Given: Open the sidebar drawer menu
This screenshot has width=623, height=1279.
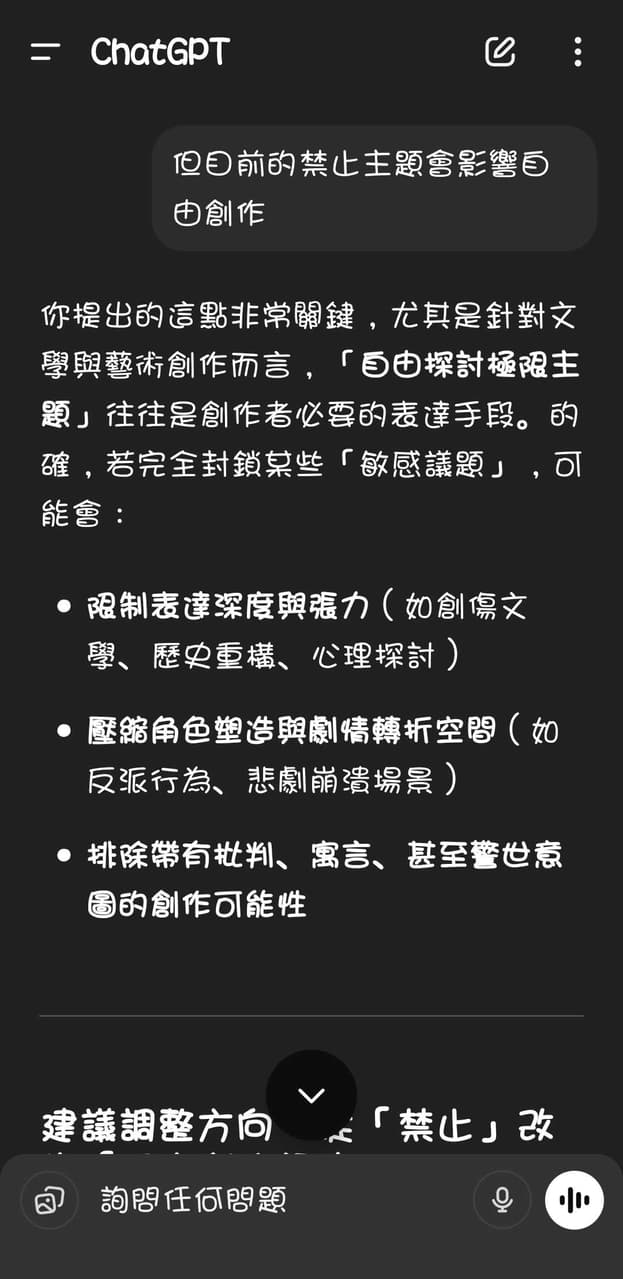Looking at the screenshot, I should [46, 52].
